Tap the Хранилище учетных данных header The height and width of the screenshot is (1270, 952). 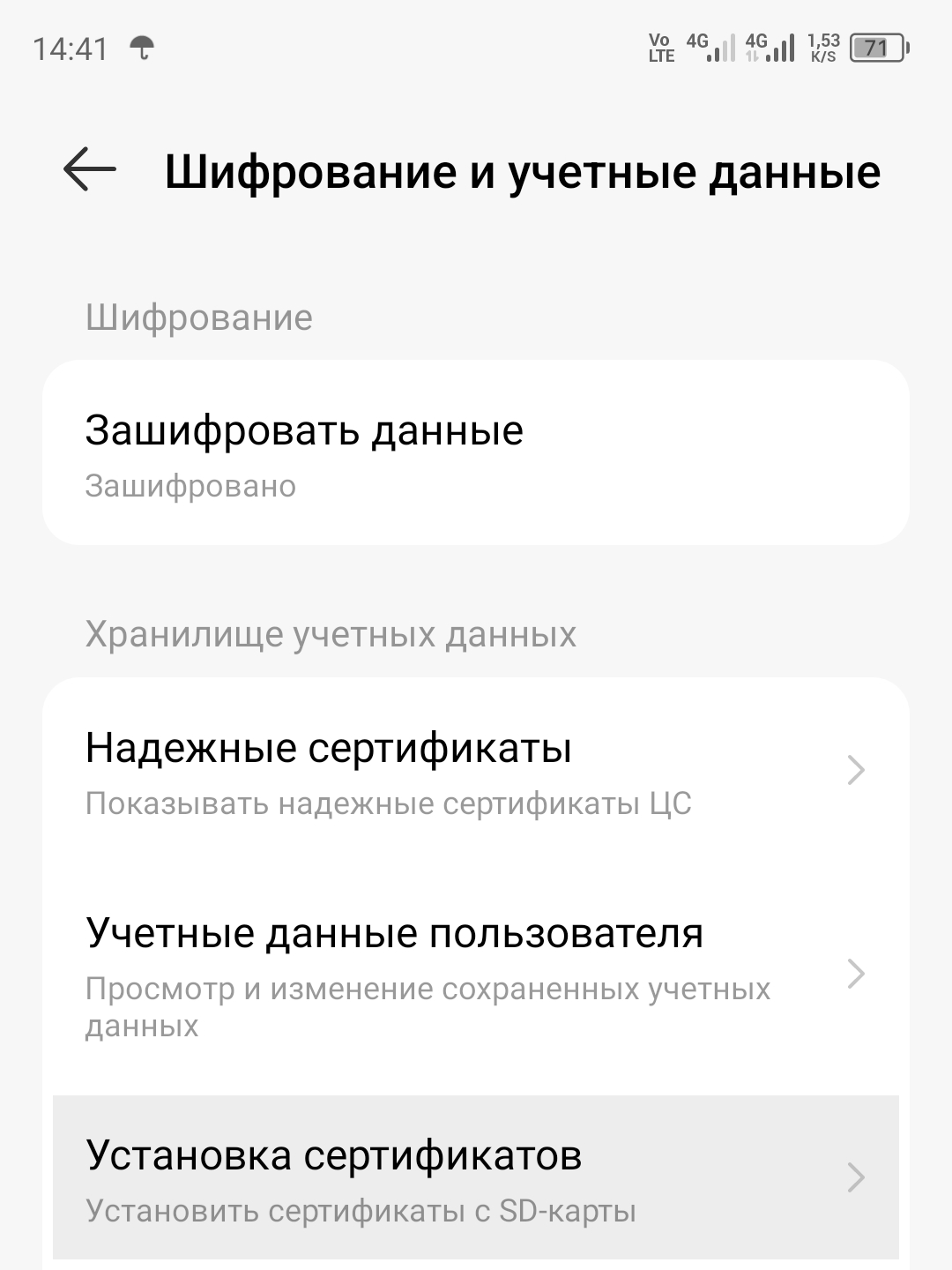click(329, 633)
